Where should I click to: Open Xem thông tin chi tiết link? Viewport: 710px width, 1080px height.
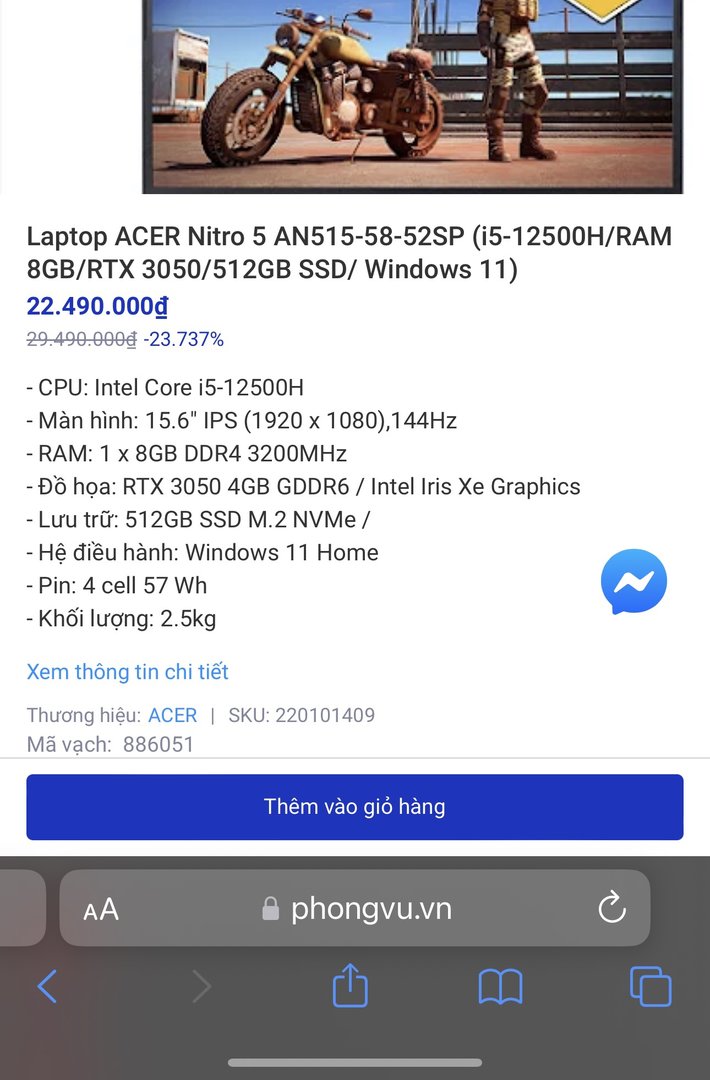[x=127, y=671]
